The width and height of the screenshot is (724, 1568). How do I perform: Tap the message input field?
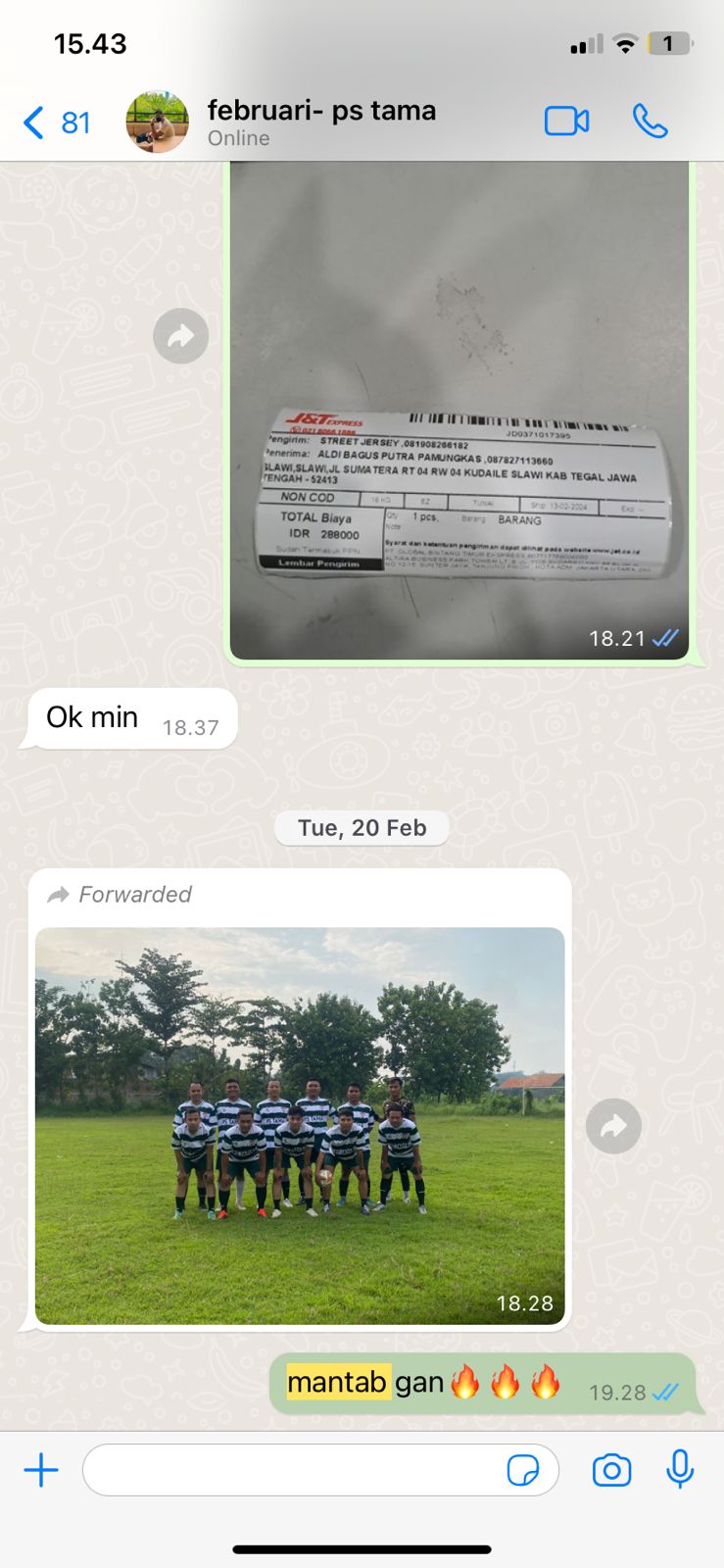294,1470
